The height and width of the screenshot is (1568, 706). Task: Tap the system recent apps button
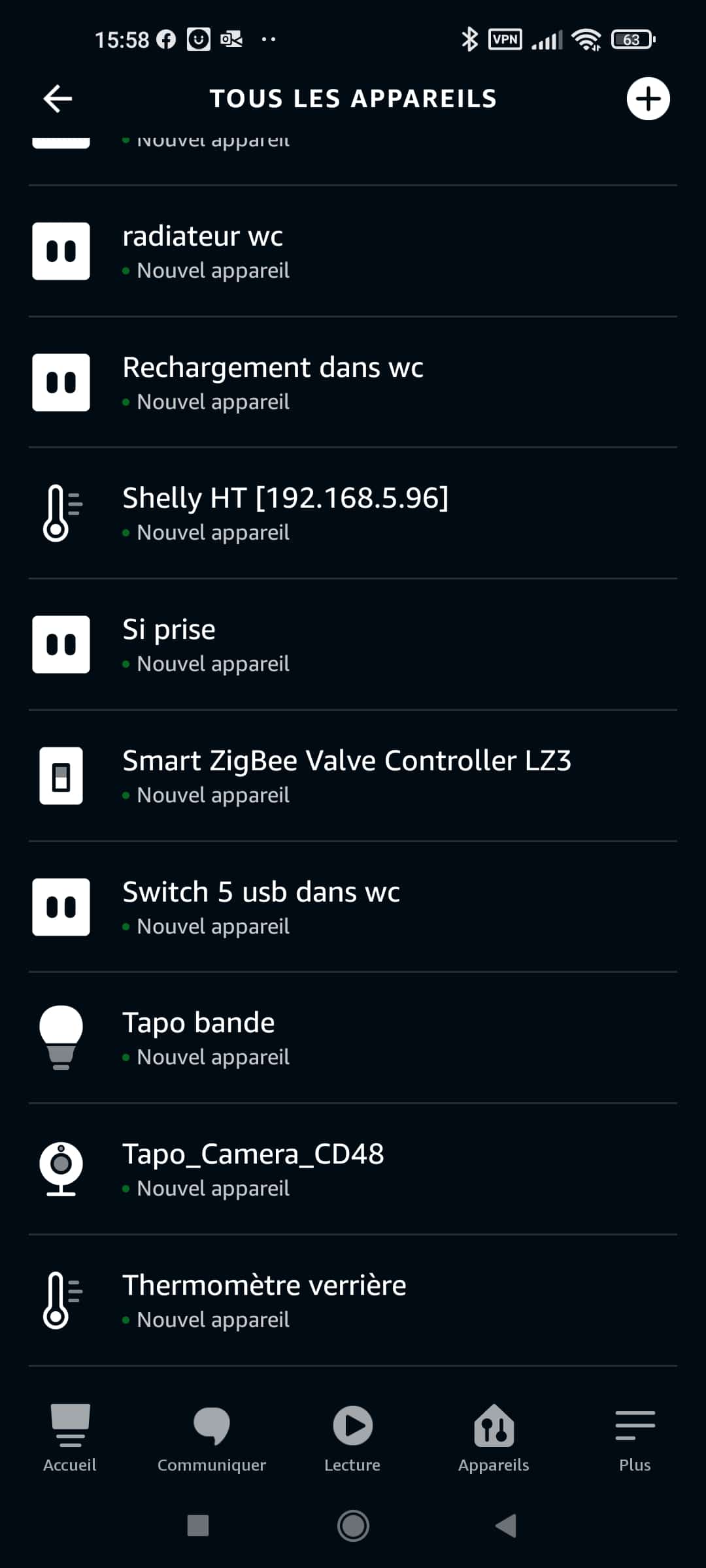coord(198,1526)
